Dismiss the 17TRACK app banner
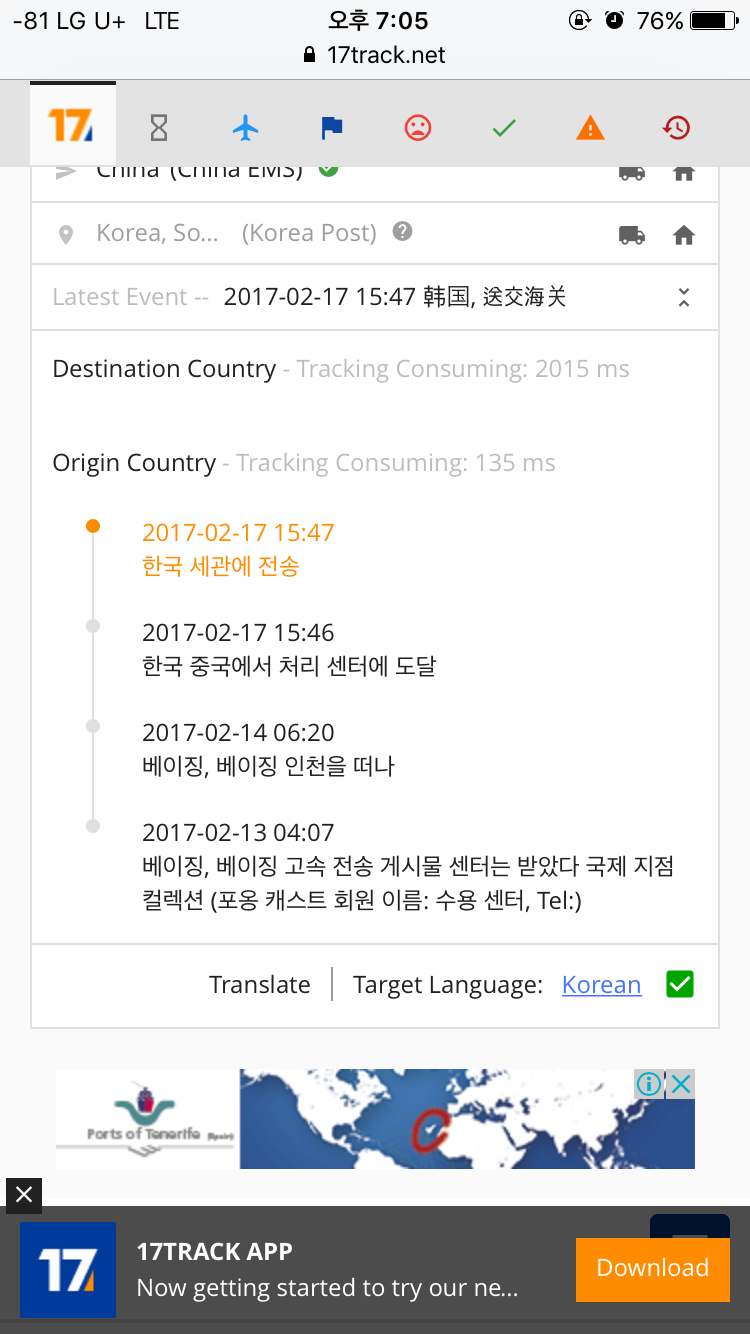The width and height of the screenshot is (750, 1334). (24, 1194)
